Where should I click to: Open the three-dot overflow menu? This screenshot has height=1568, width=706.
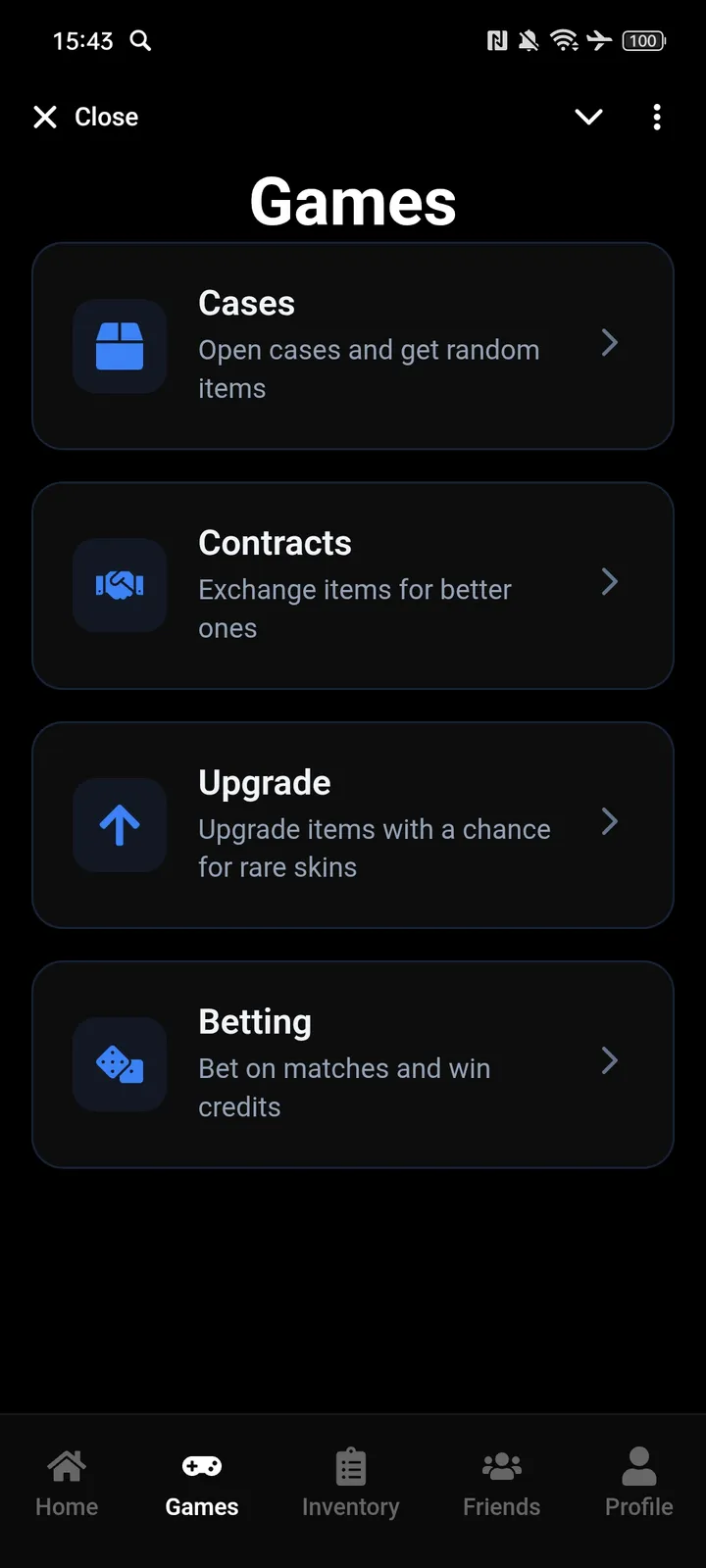pos(656,117)
